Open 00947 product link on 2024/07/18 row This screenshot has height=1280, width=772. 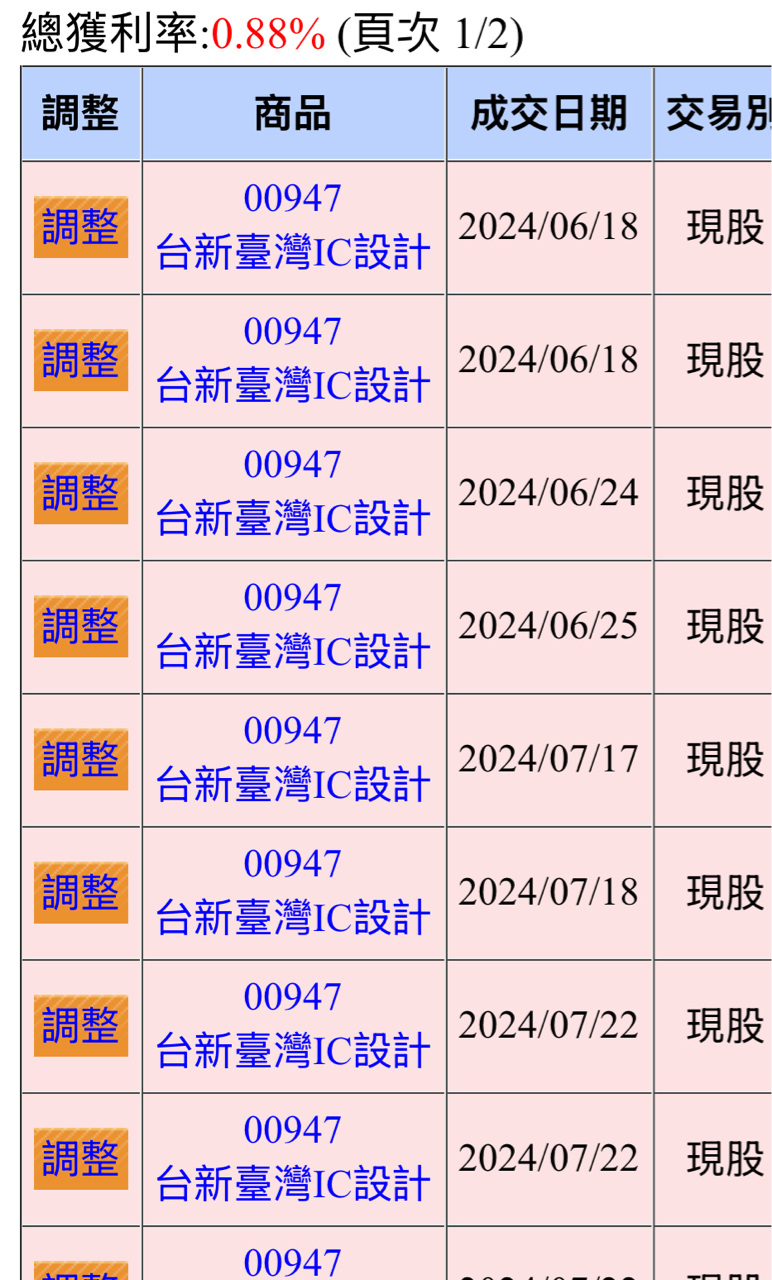click(293, 891)
